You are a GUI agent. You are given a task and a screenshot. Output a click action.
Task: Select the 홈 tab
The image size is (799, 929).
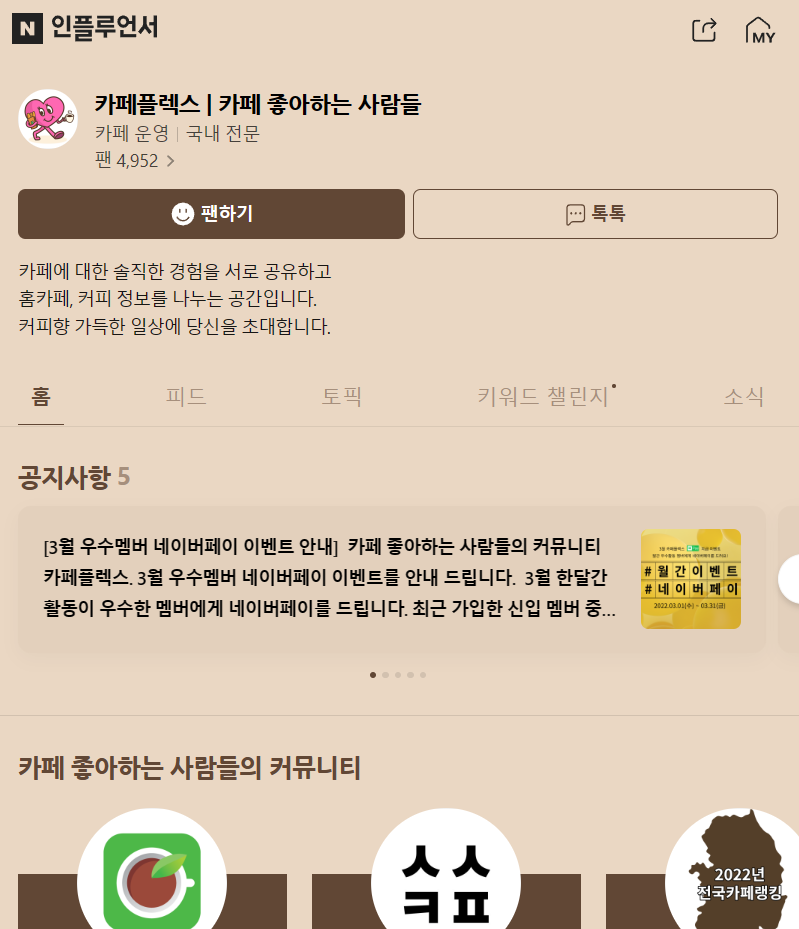41,397
